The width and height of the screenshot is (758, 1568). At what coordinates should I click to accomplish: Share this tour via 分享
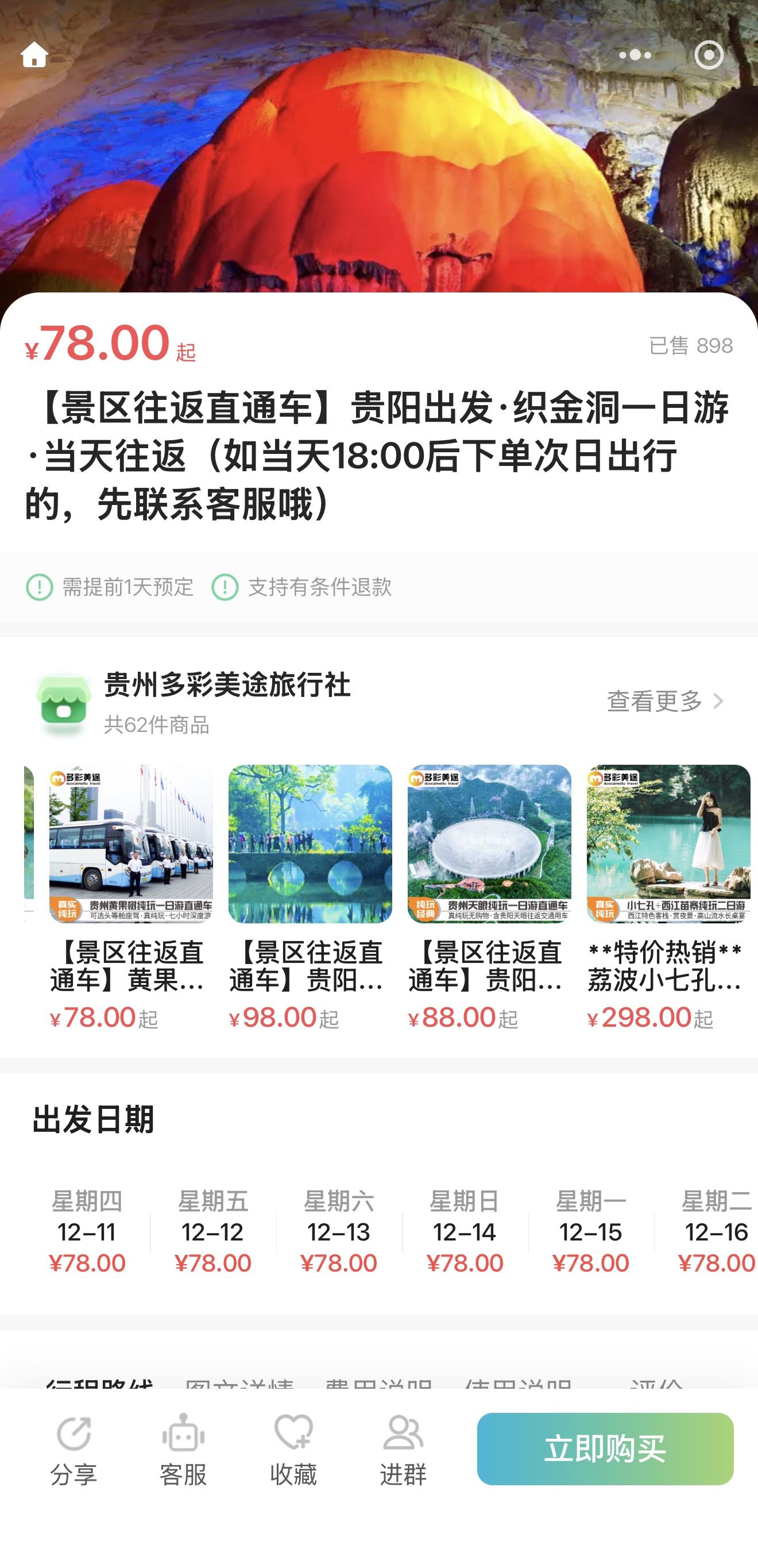74,1449
